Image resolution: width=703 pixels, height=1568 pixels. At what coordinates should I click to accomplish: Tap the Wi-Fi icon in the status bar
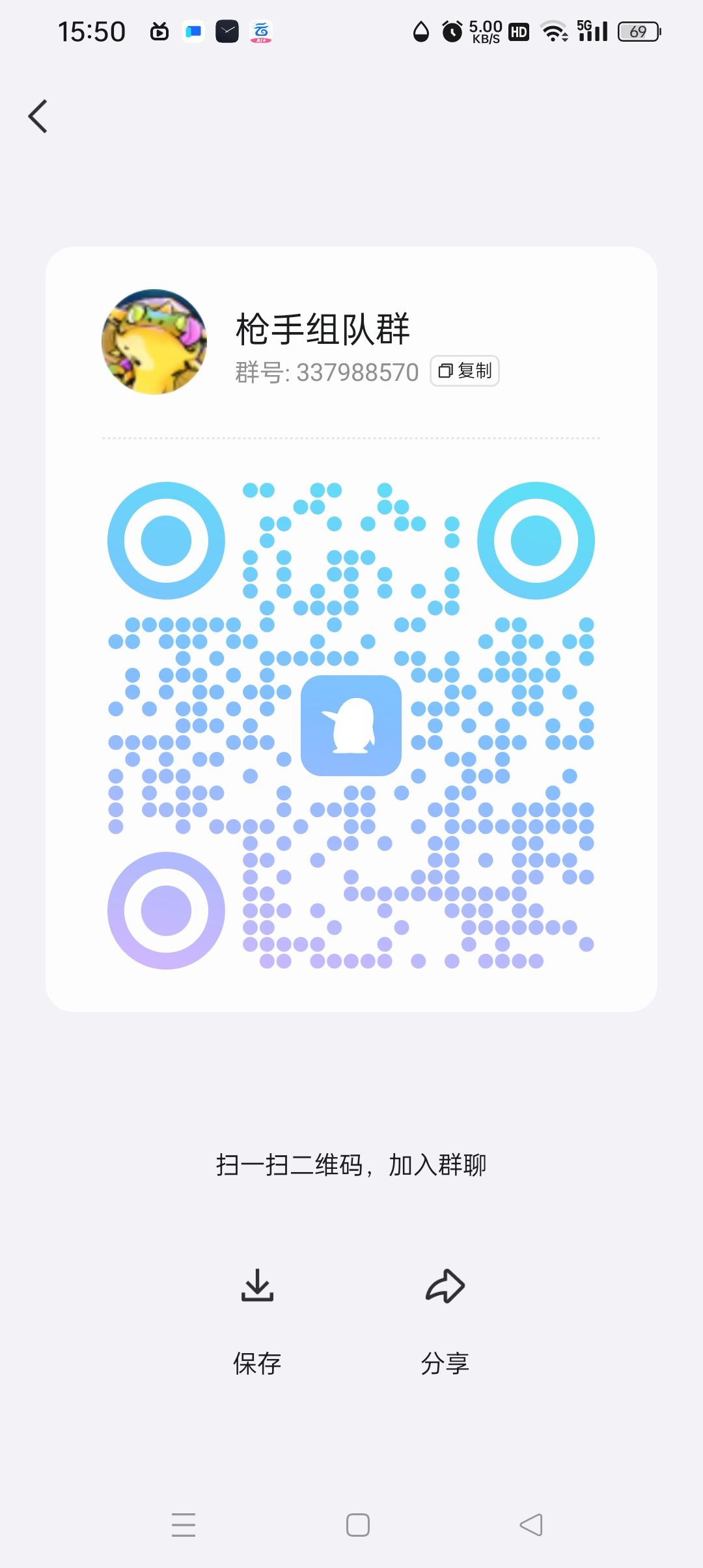click(553, 30)
